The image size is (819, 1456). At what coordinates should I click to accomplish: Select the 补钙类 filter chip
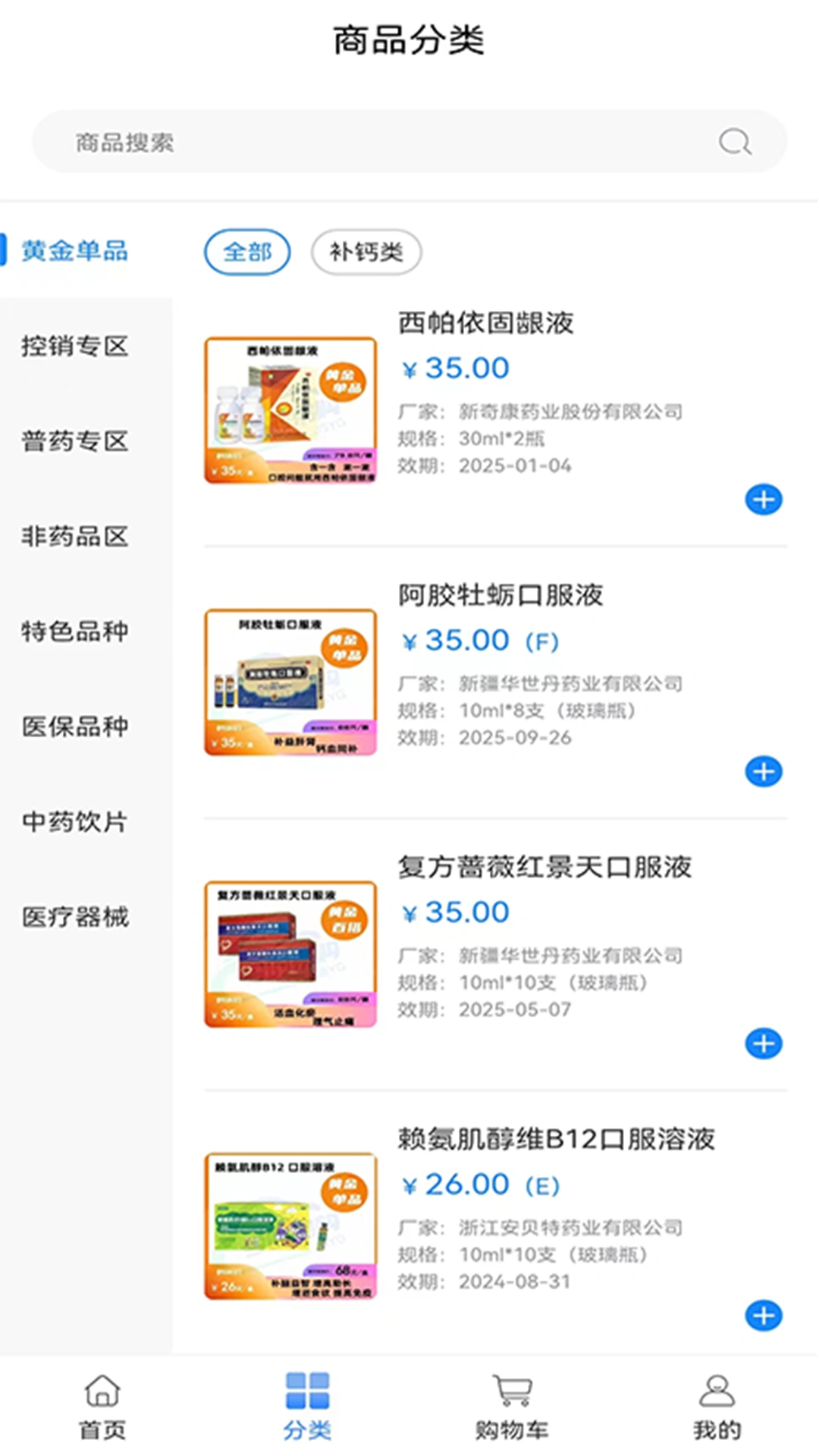tap(366, 253)
